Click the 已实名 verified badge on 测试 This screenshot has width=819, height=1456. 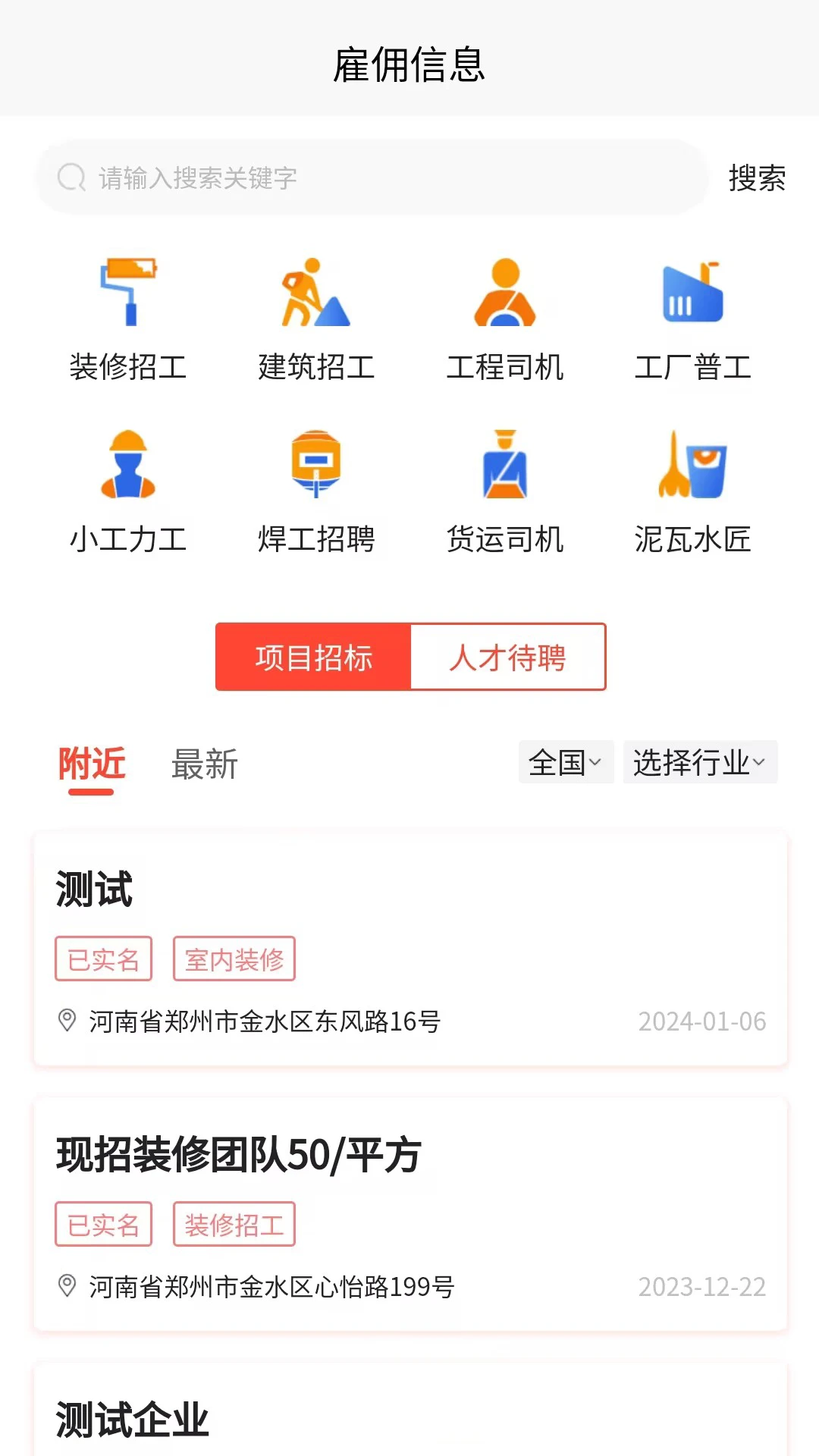pos(103,959)
